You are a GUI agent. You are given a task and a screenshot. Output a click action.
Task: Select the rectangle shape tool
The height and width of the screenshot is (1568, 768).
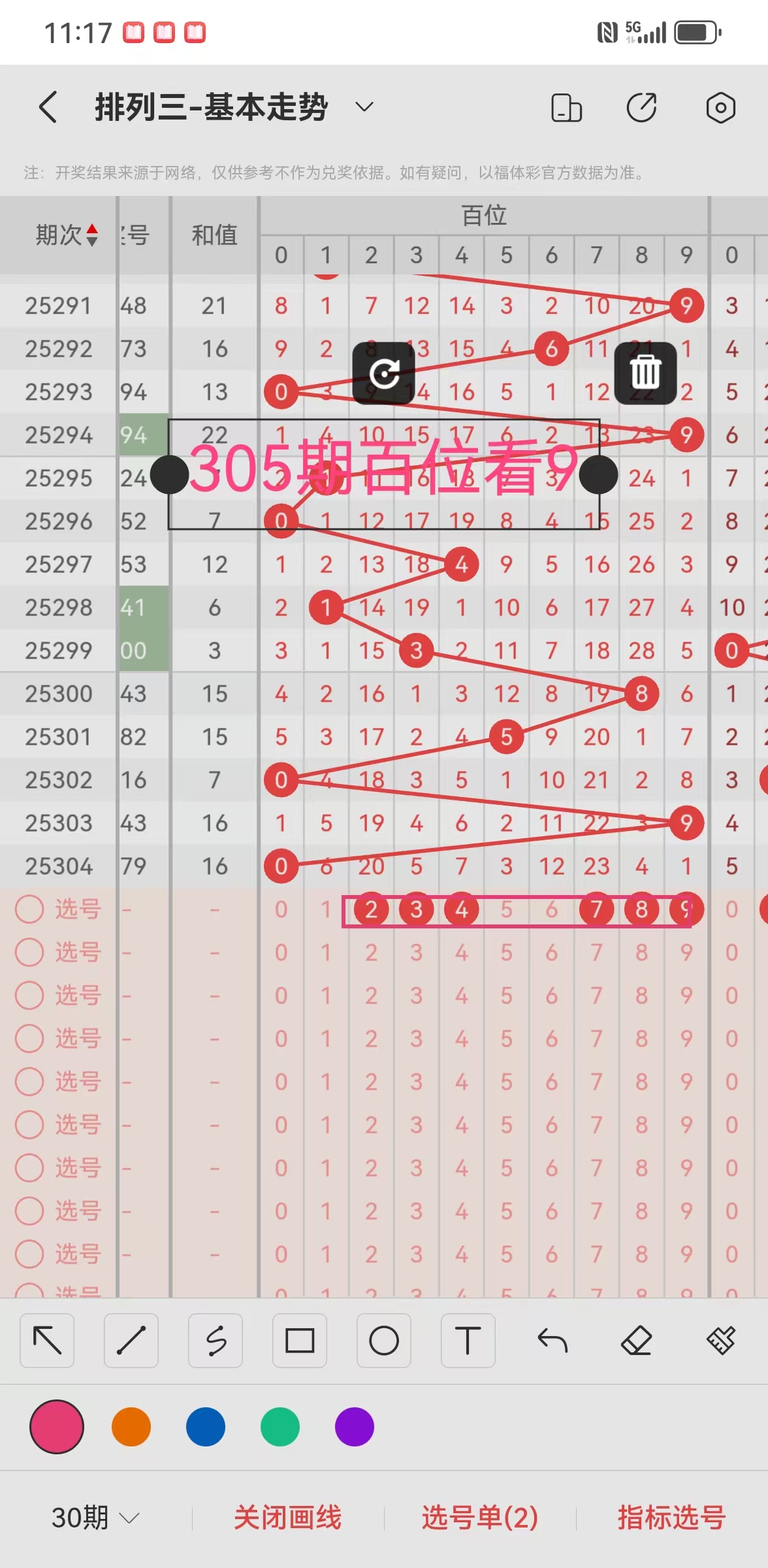[x=300, y=1341]
